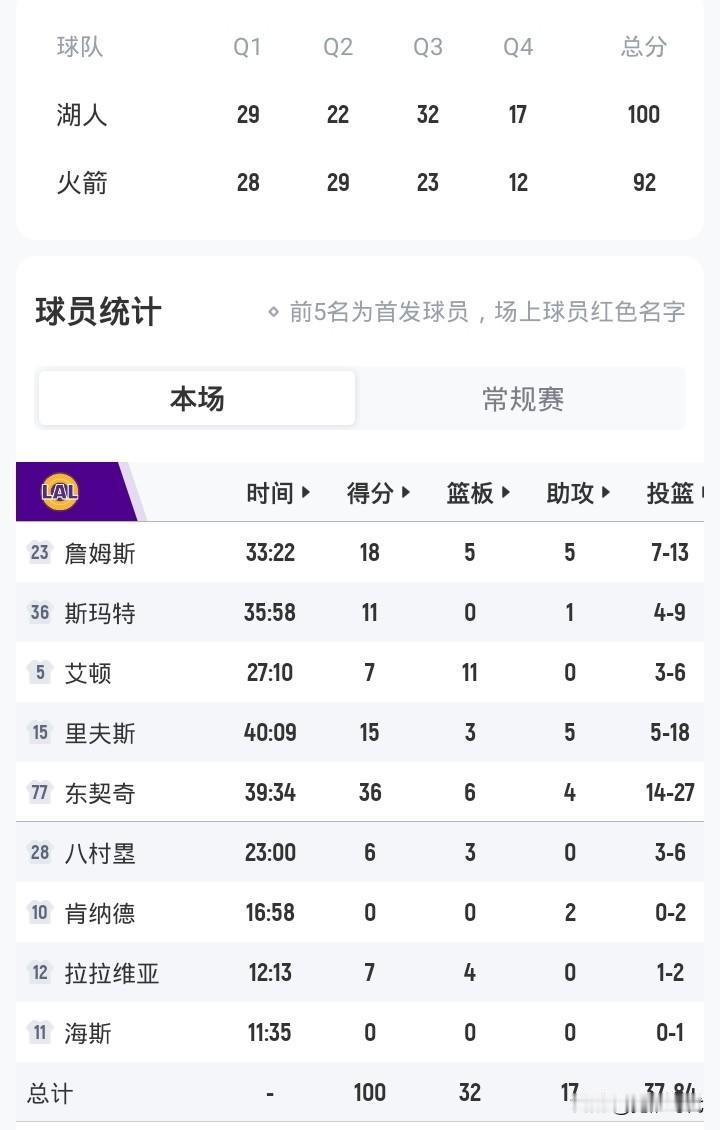
Task: Click jersey number 36 badge beside 斯玛特
Action: [38, 612]
